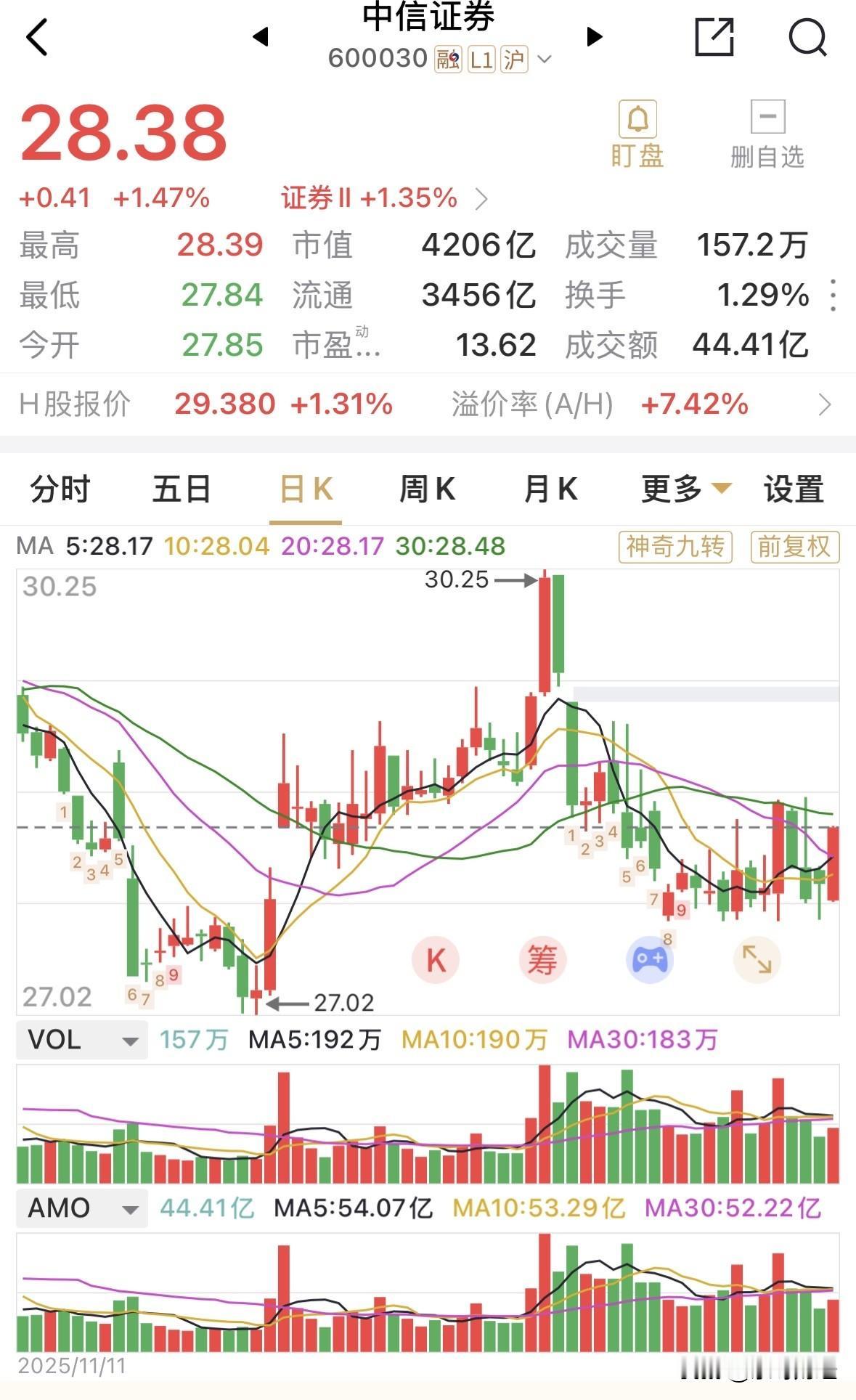Open the VOL indicator dropdown

pos(80,1040)
